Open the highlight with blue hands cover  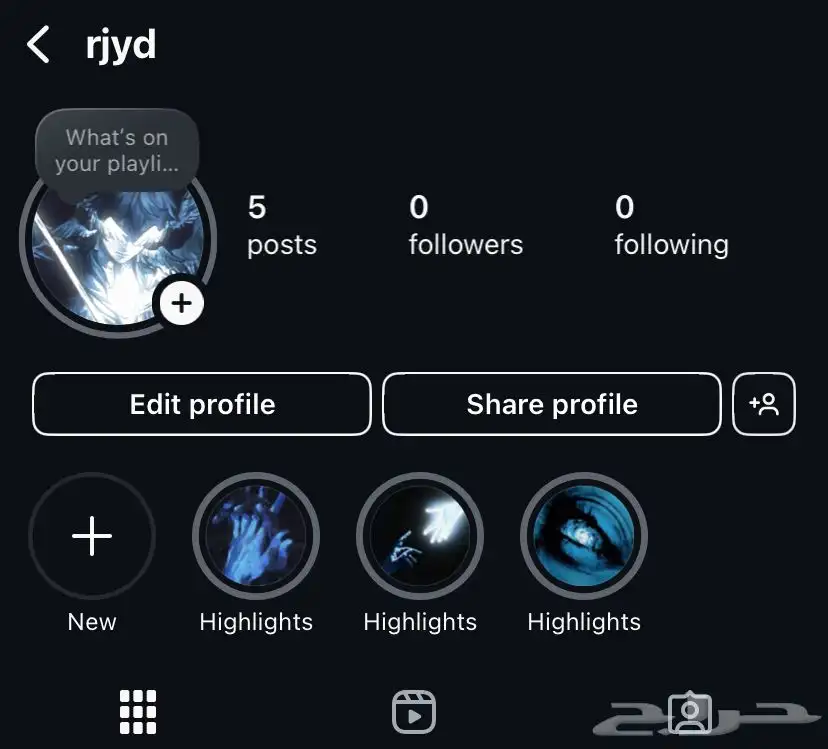point(256,537)
